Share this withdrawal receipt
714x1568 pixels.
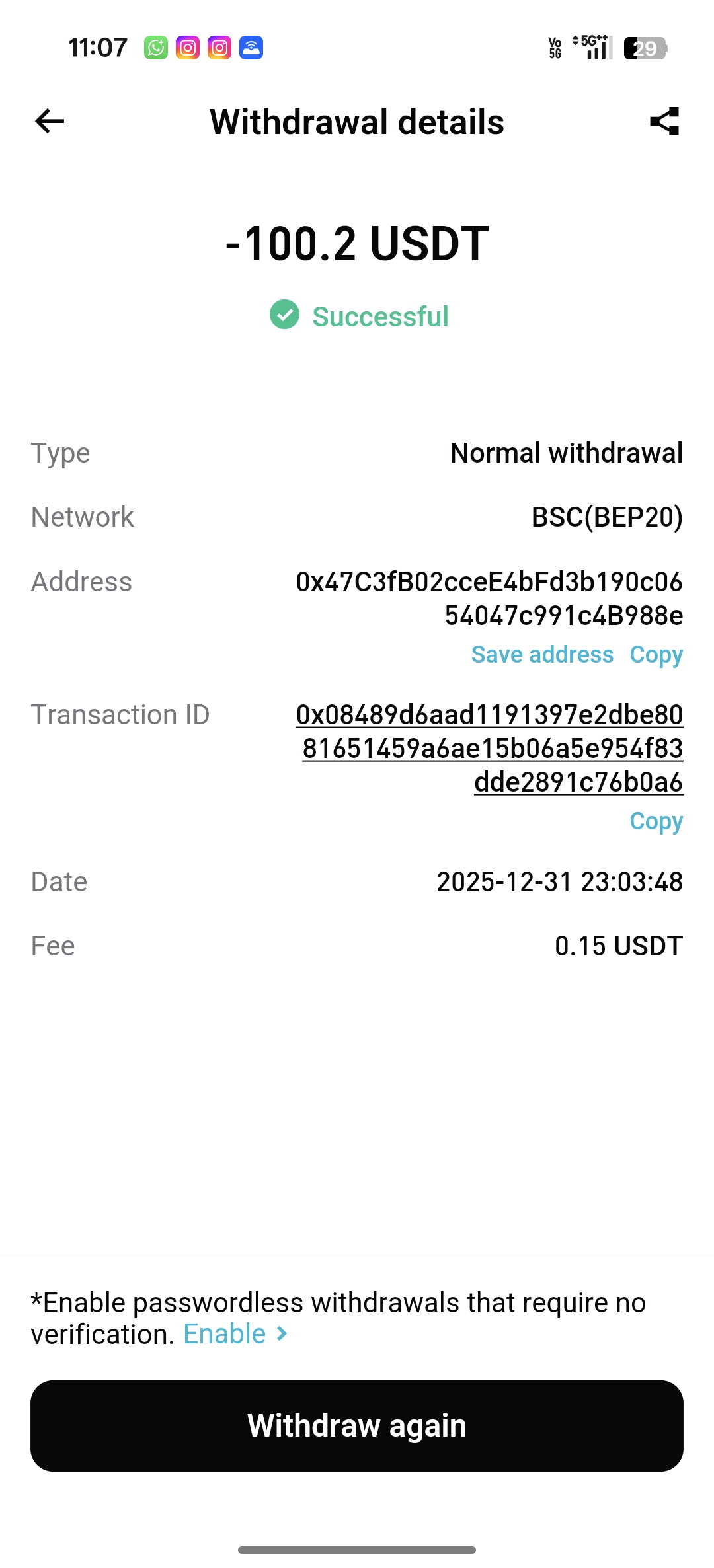point(664,122)
